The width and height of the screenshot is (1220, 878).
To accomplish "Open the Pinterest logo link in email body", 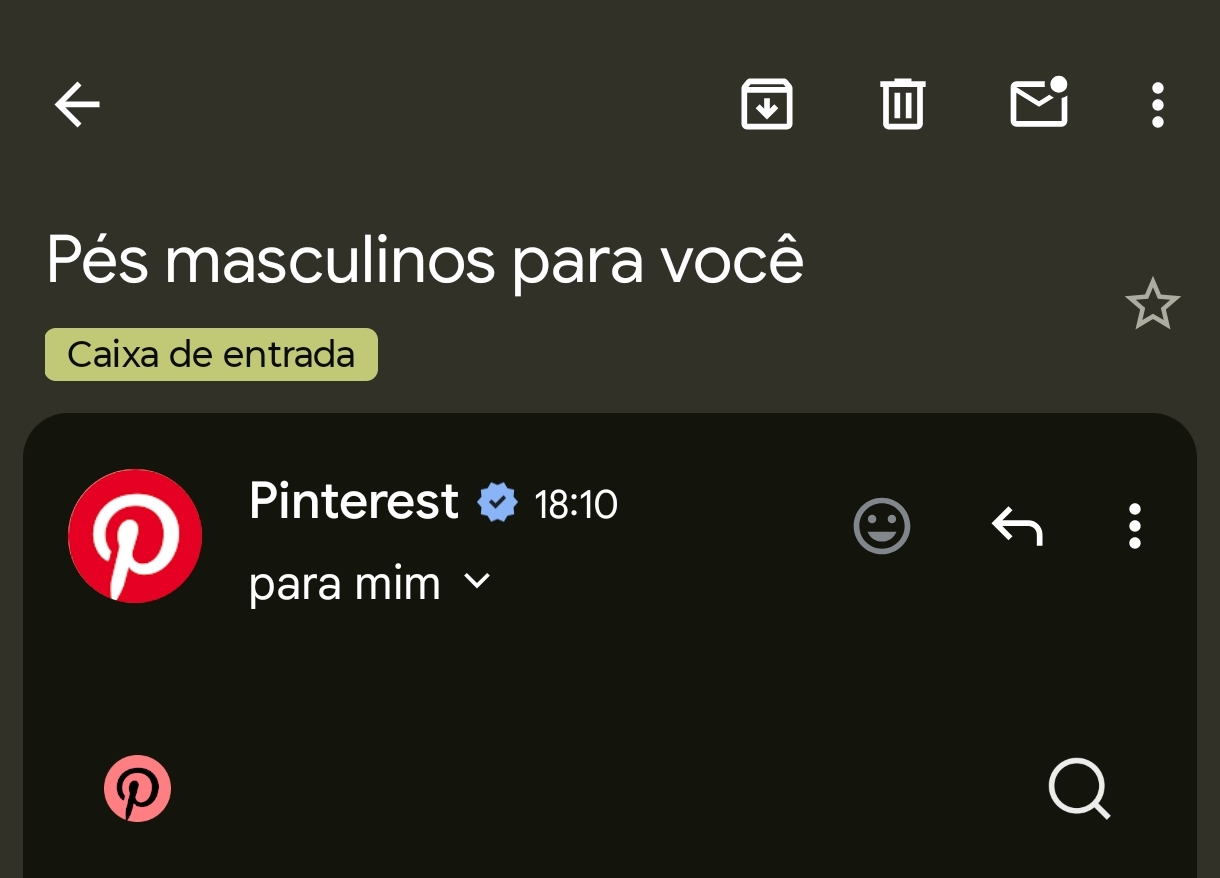I will pos(138,789).
